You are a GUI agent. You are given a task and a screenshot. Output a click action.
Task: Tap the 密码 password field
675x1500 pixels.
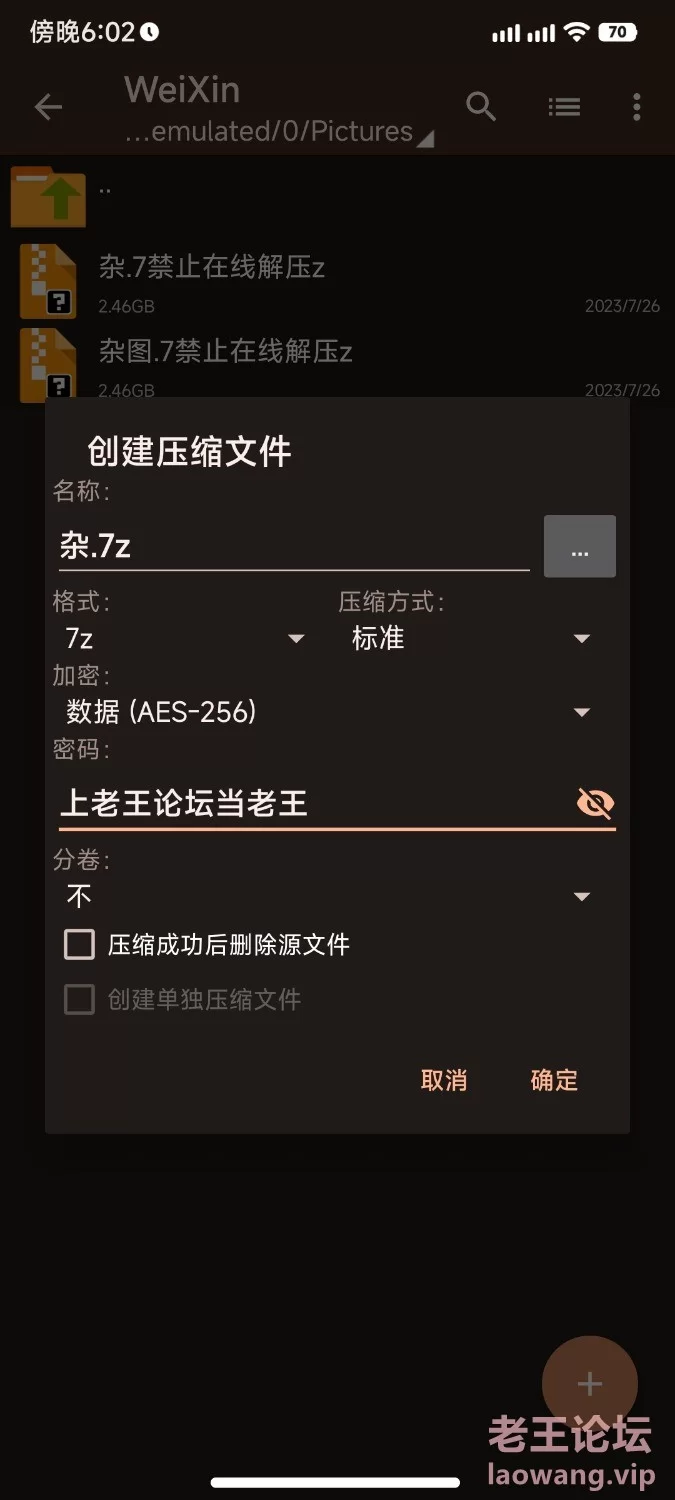tap(310, 803)
